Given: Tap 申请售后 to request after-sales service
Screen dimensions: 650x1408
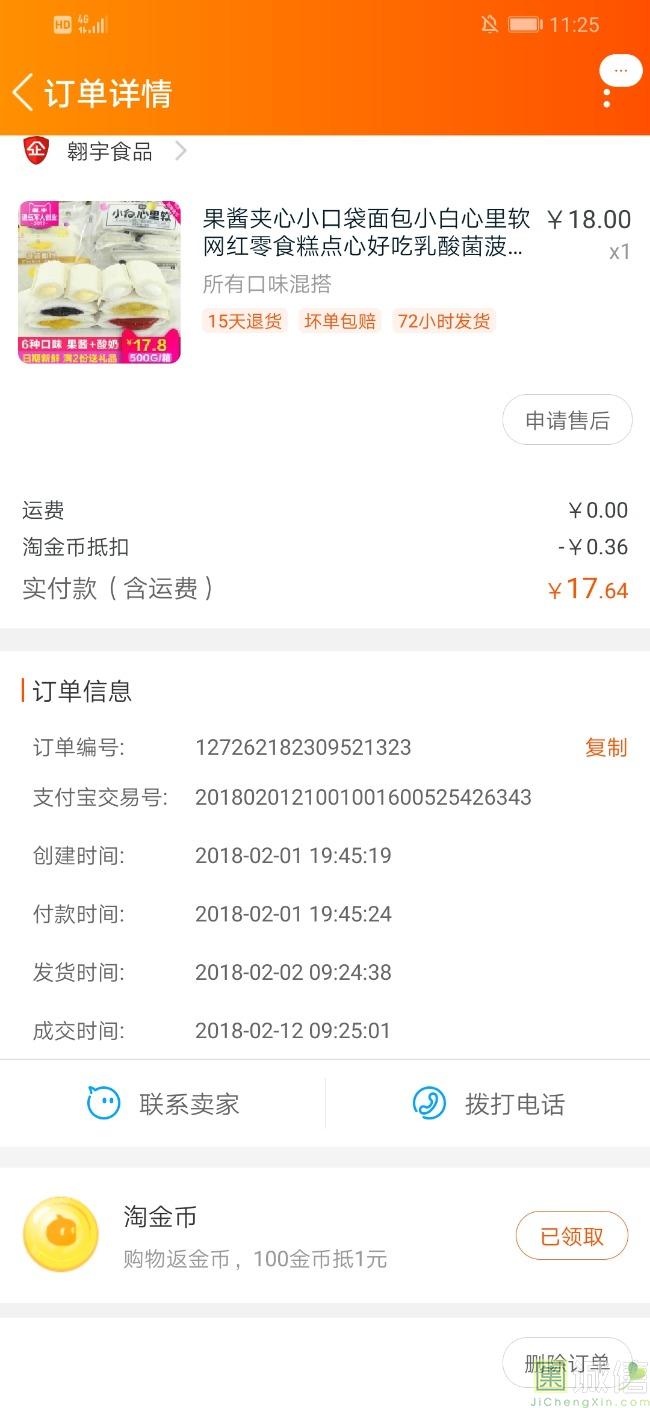Looking at the screenshot, I should pyautogui.click(x=567, y=421).
